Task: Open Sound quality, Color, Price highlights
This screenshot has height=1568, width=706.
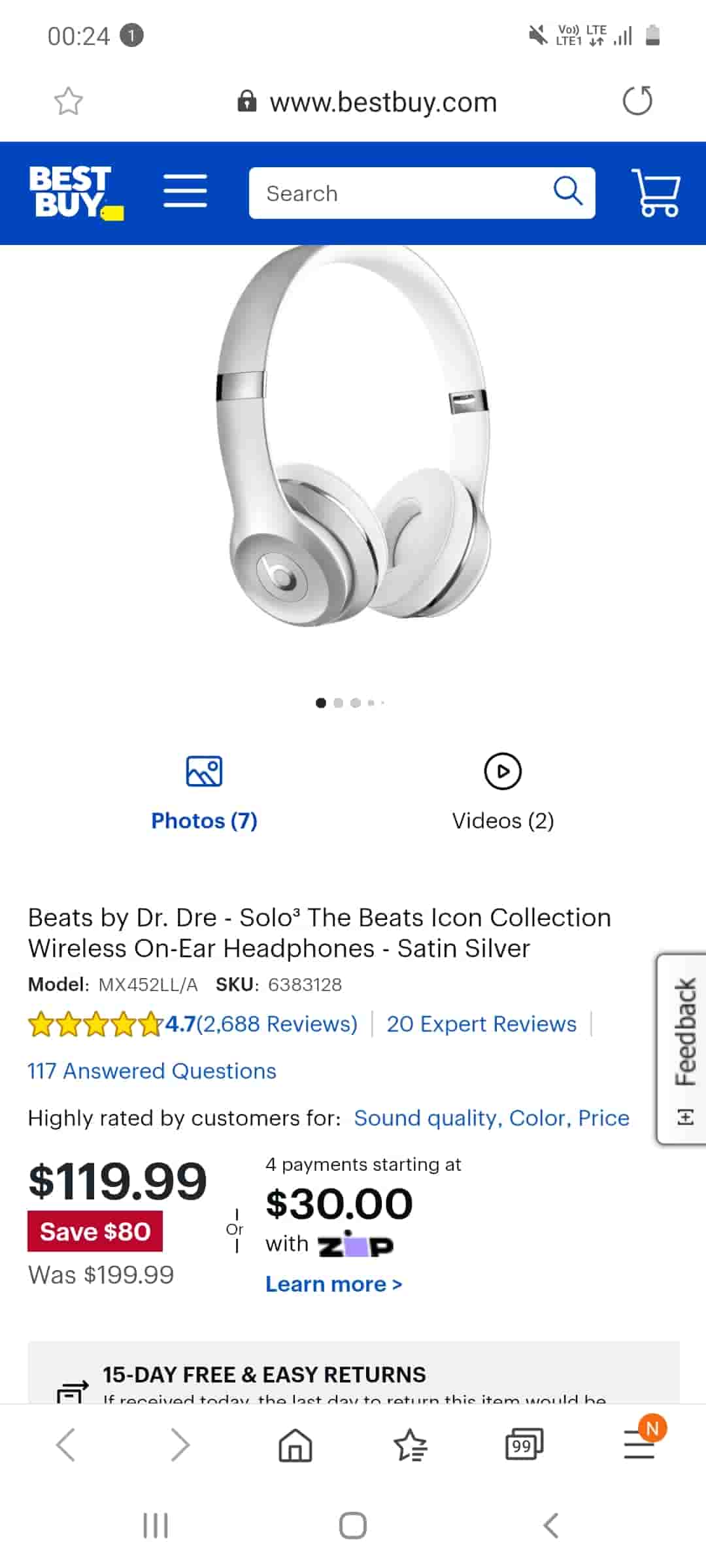Action: (491, 1119)
